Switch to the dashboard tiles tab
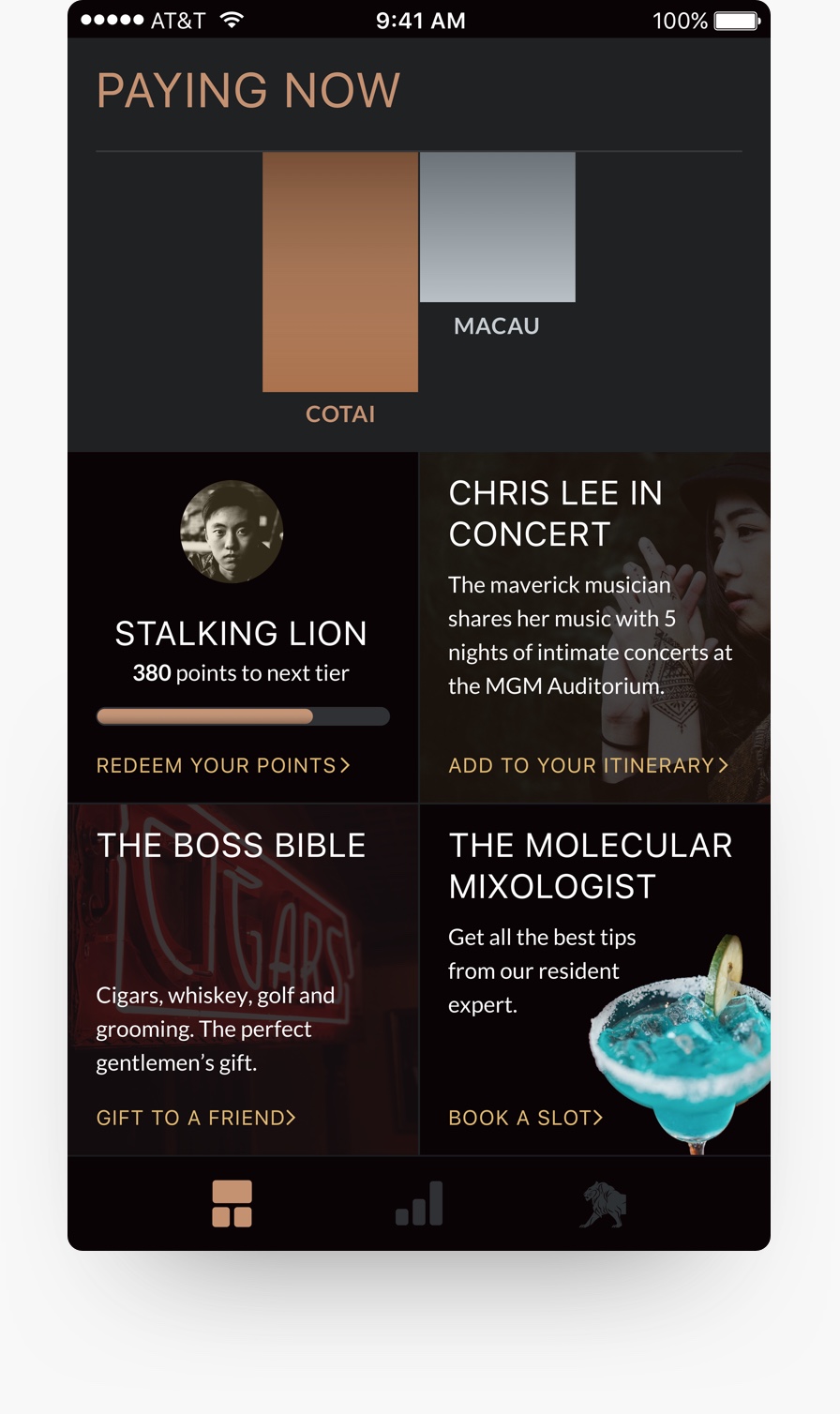This screenshot has width=840, height=1414. coord(232,1204)
